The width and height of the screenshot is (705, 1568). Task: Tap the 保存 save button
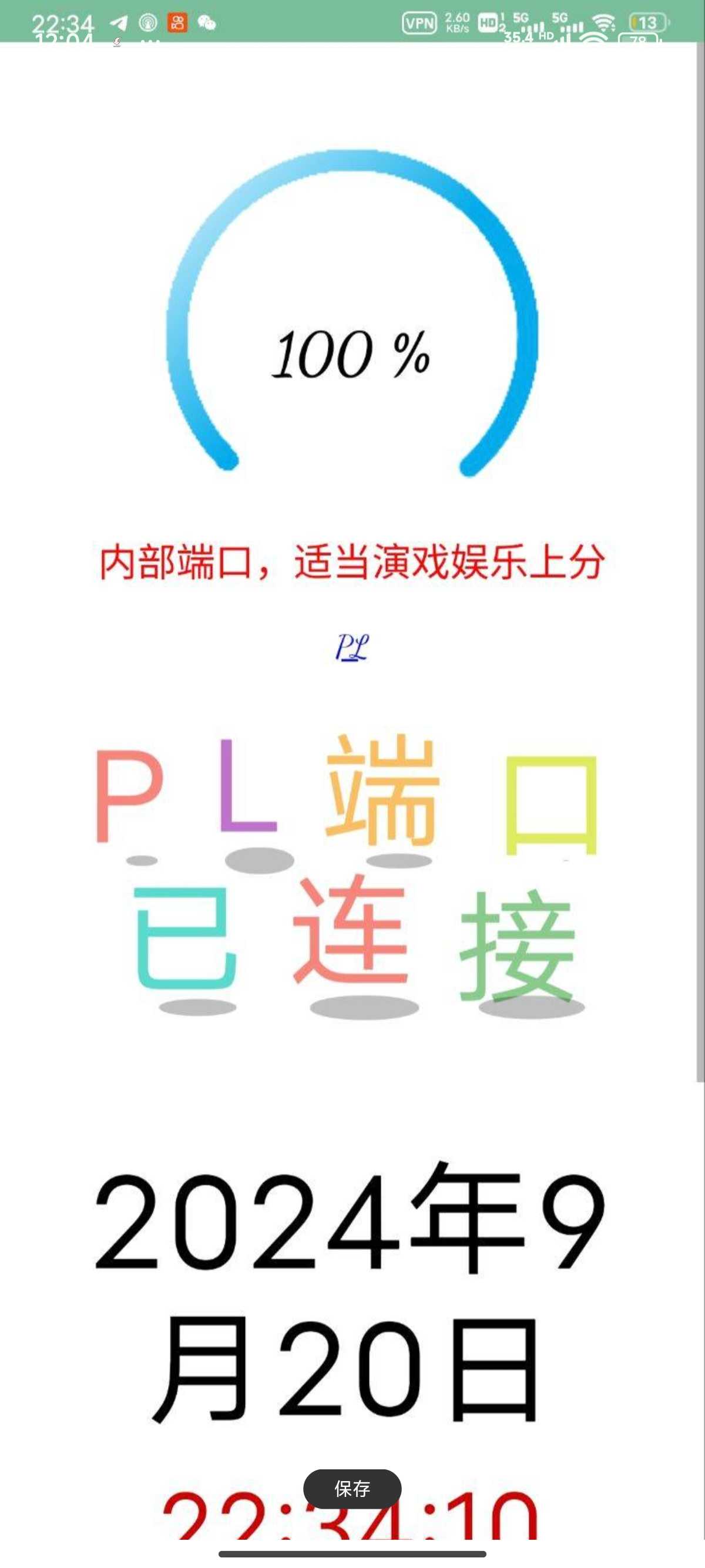(352, 1488)
